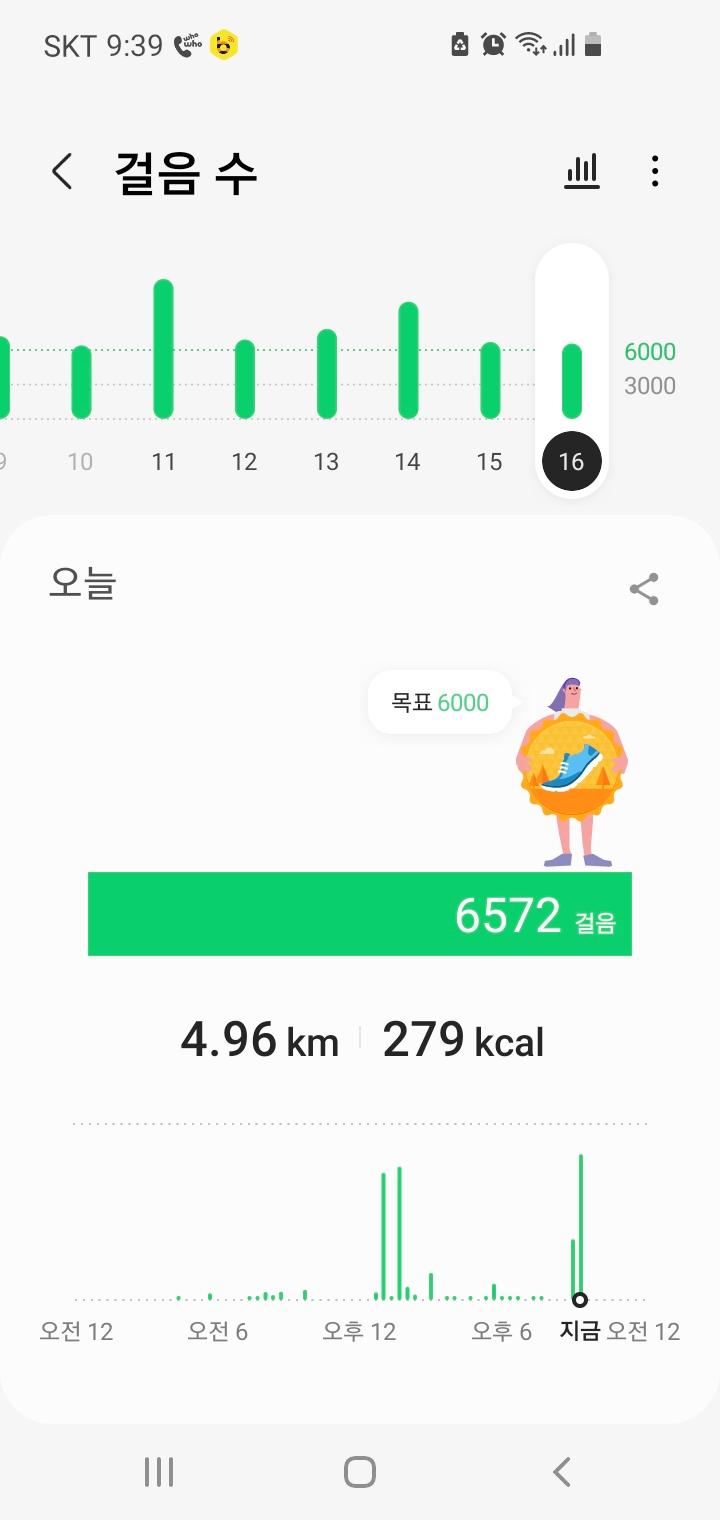This screenshot has height=1520, width=720.
Task: Go back from the 걸음 수 screen
Action: click(x=62, y=172)
